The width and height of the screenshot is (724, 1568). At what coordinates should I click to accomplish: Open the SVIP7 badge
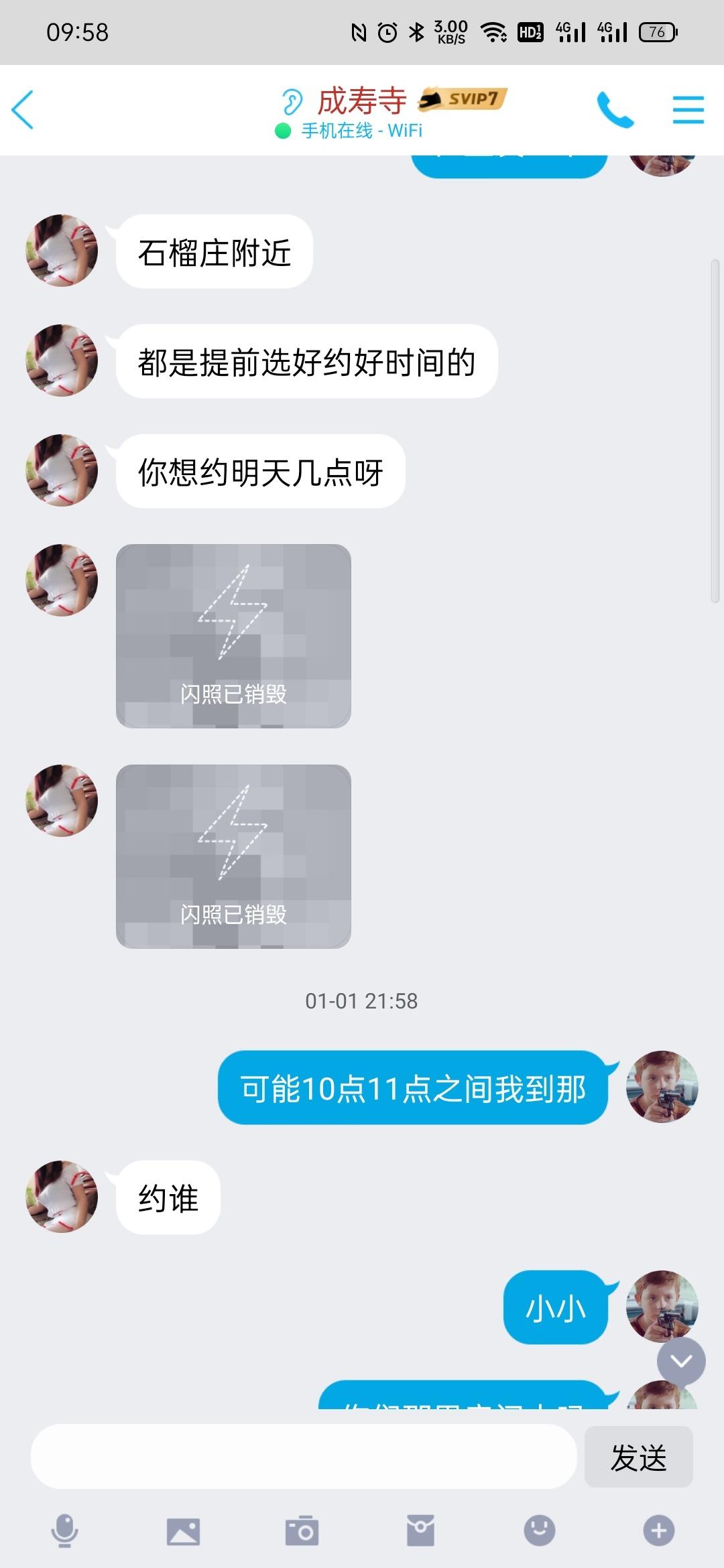coord(463,99)
